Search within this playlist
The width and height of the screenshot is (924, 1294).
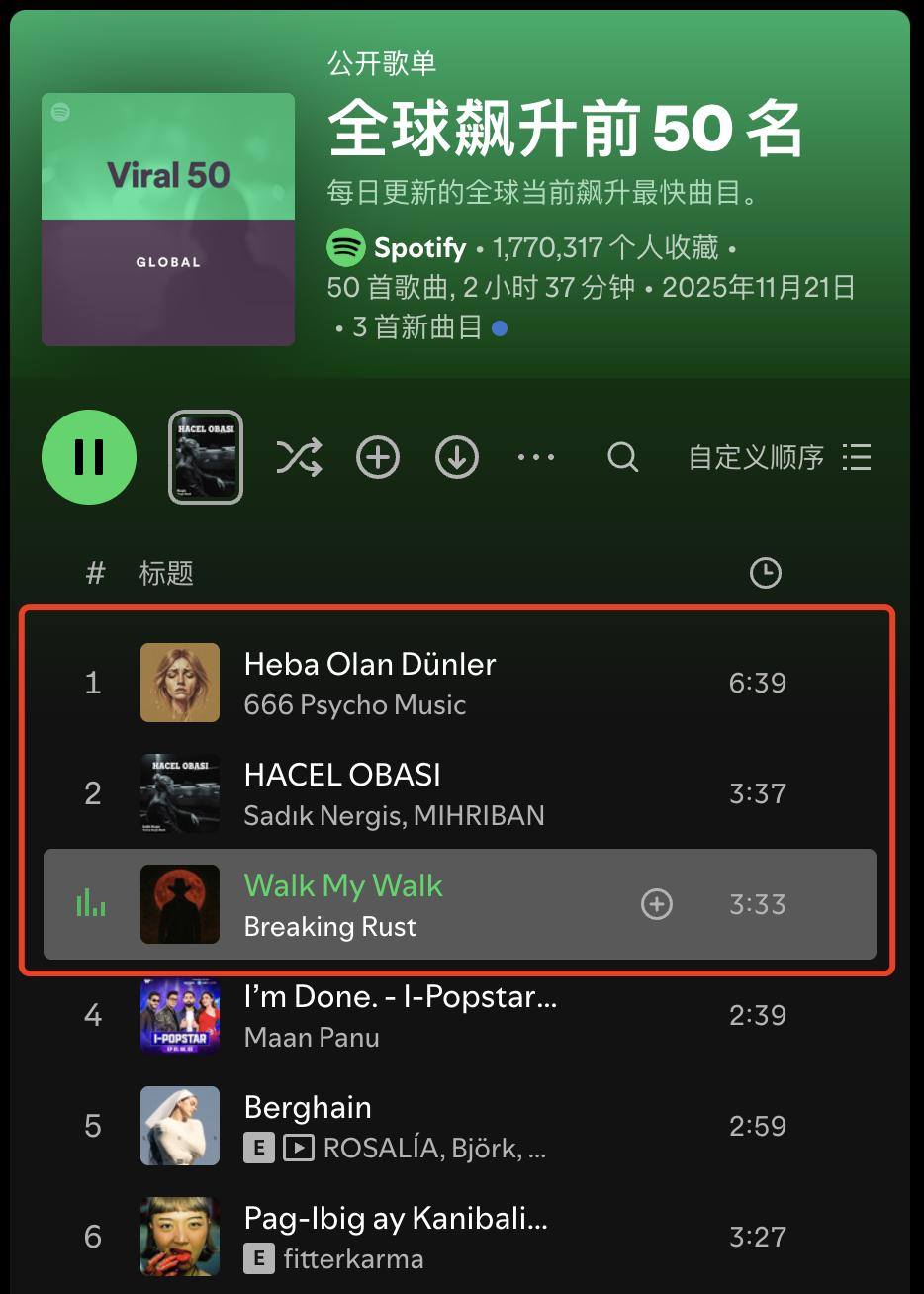pyautogui.click(x=622, y=457)
